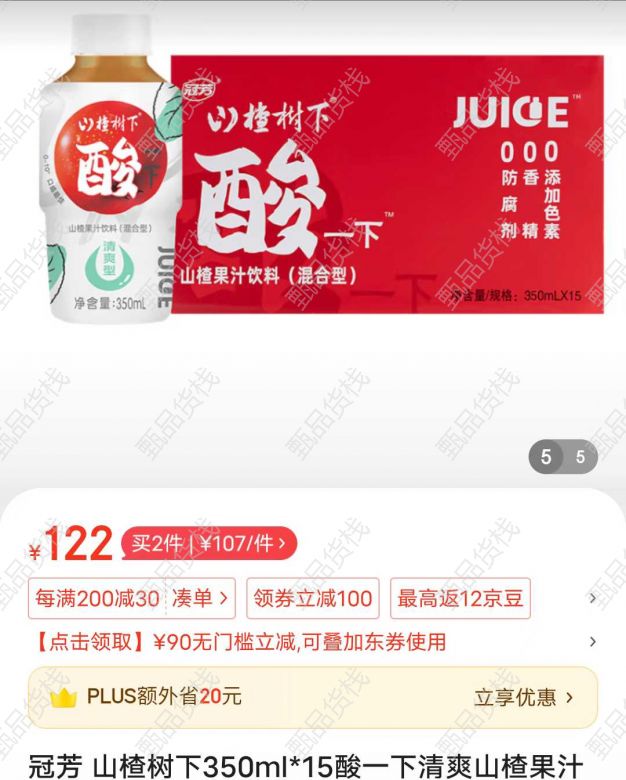Image resolution: width=626 pixels, height=780 pixels.
Task: Tap 立享优惠 on the PLUS banner
Action: (x=524, y=697)
